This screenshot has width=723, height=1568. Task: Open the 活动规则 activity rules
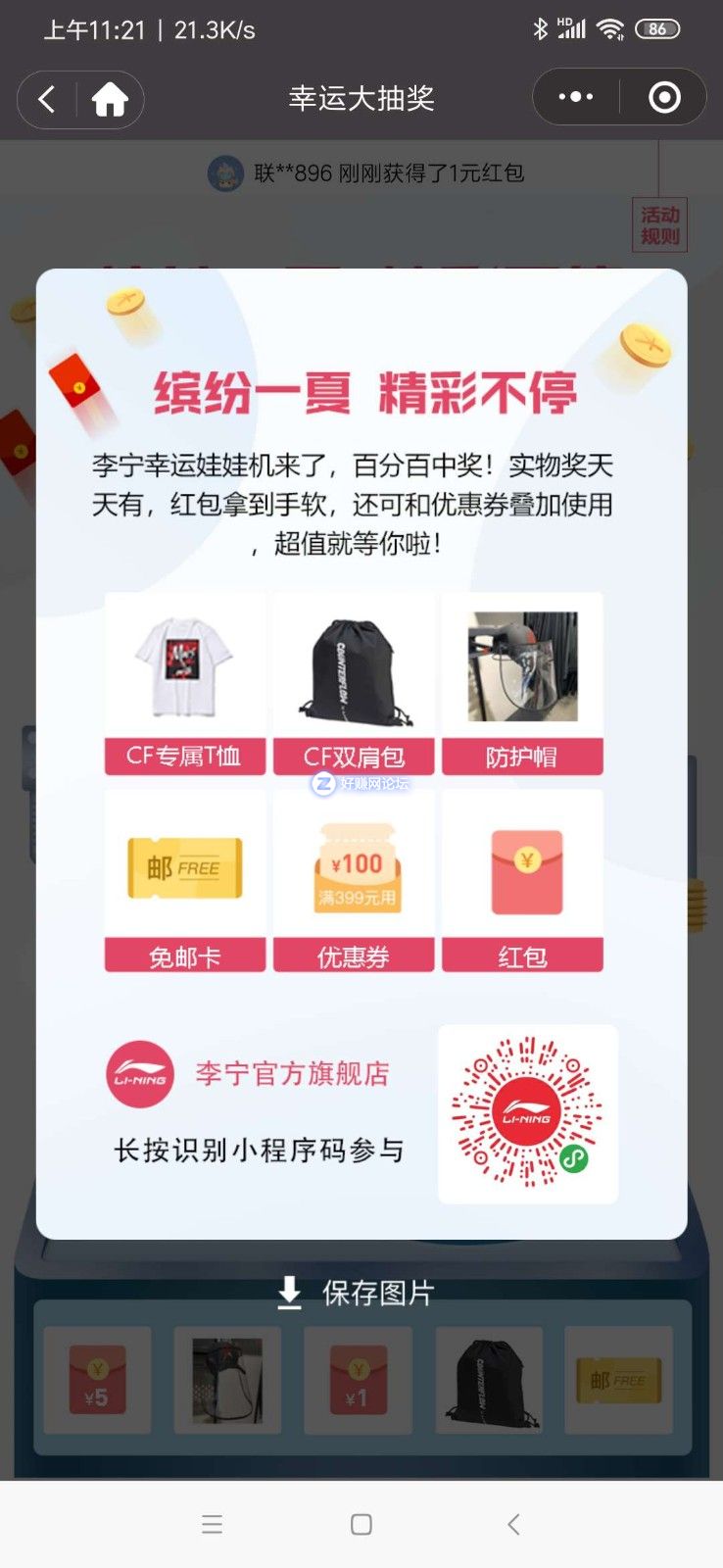pyautogui.click(x=659, y=225)
